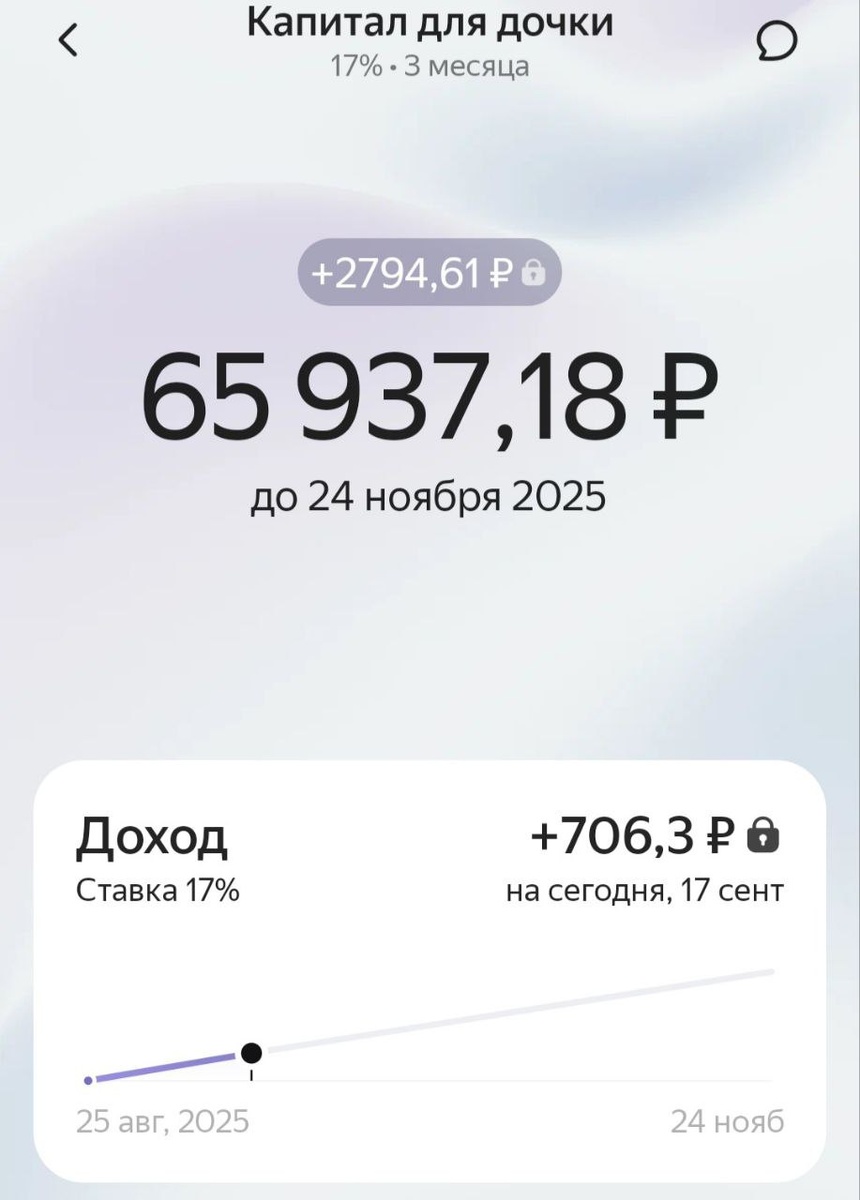Select the black marker on the income chart
860x1200 pixels.
point(252,1052)
